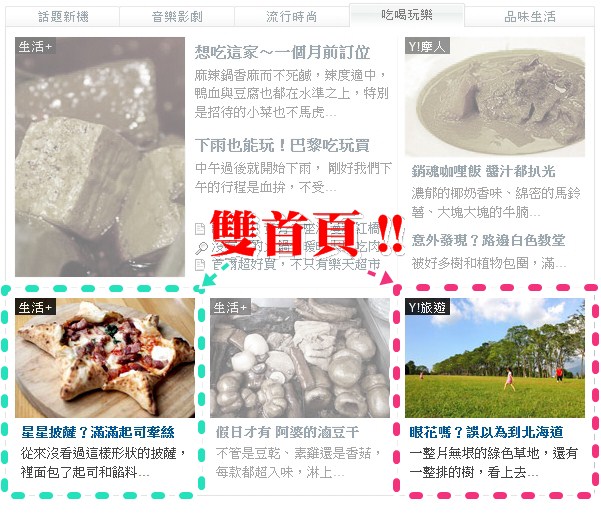Select the 吃喝玩樂 tab
This screenshot has height=516, width=601.
(407, 15)
